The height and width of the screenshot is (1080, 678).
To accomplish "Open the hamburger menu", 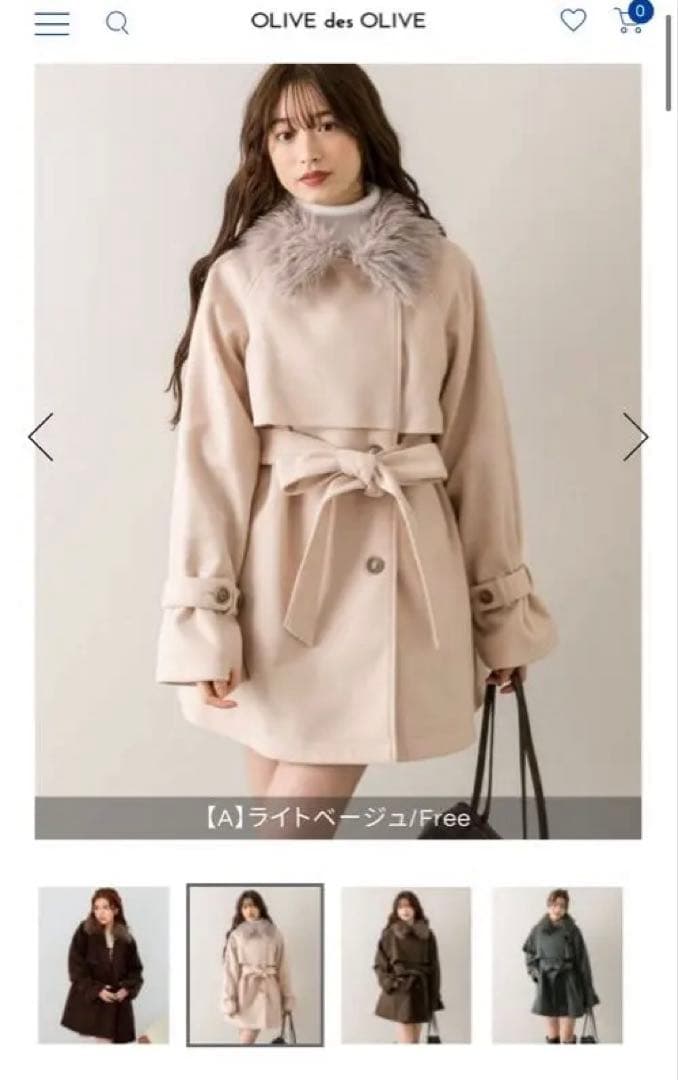I will [x=51, y=22].
